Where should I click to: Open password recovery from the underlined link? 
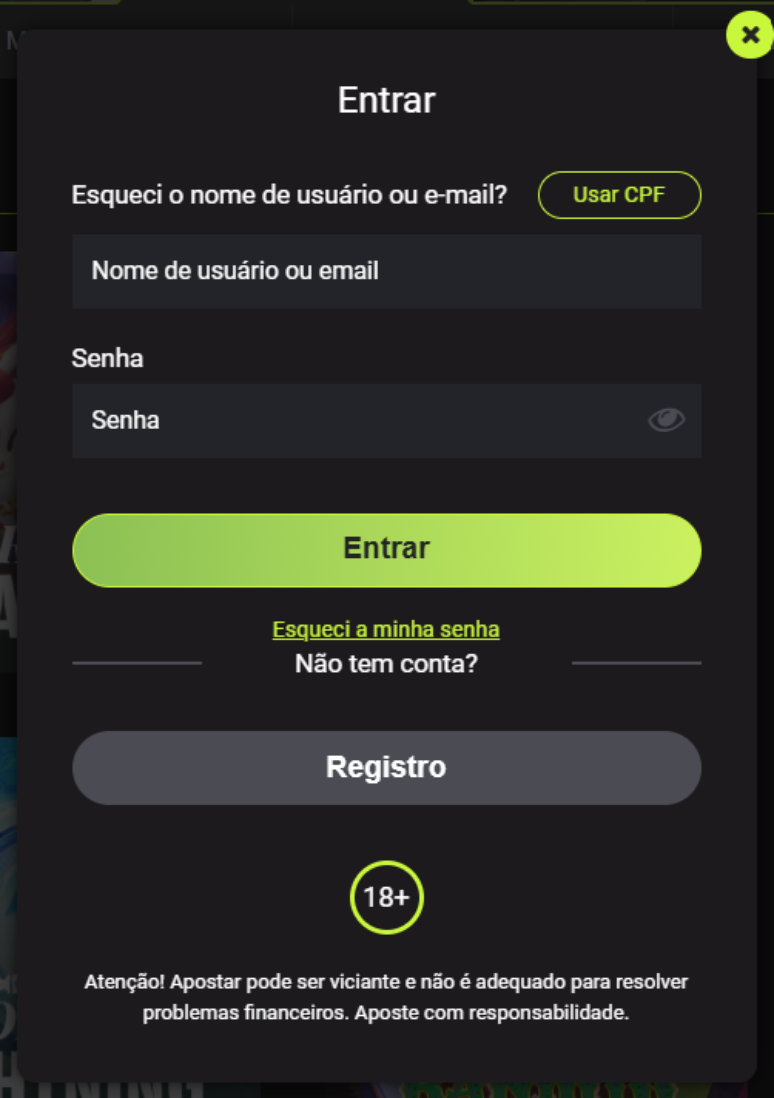tap(387, 629)
